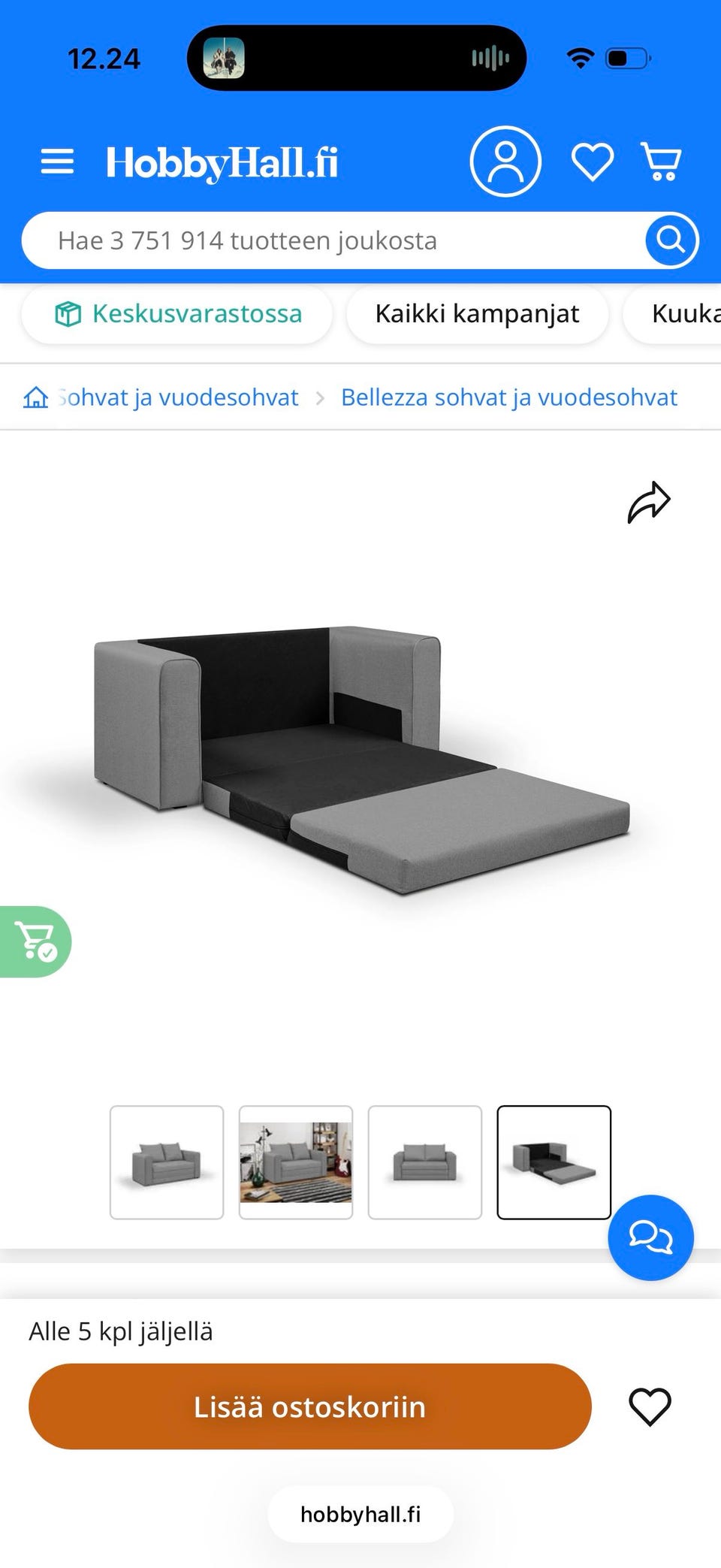Open the user account profile
This screenshot has height=1568, width=721.
(505, 162)
